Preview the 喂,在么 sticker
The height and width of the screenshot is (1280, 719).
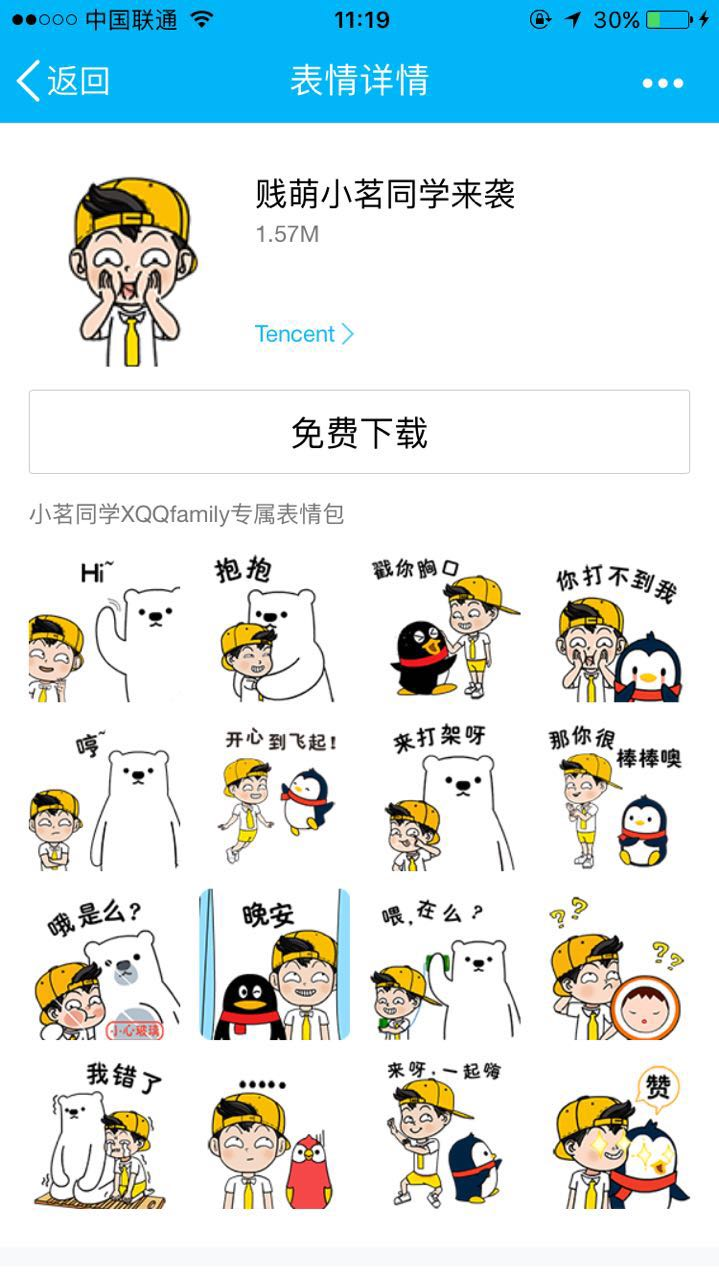[x=444, y=965]
